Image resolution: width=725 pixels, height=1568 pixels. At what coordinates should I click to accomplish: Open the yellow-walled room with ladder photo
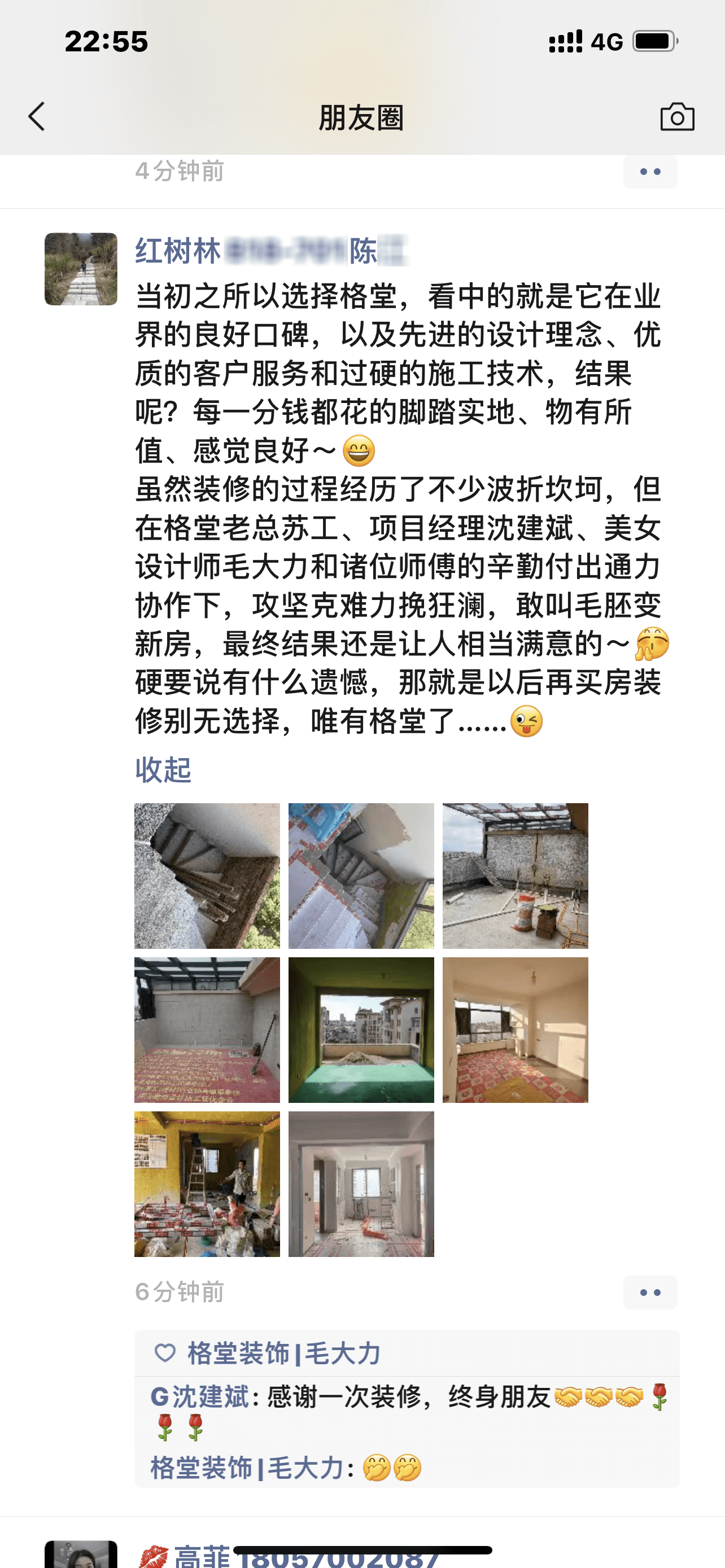point(207,1184)
